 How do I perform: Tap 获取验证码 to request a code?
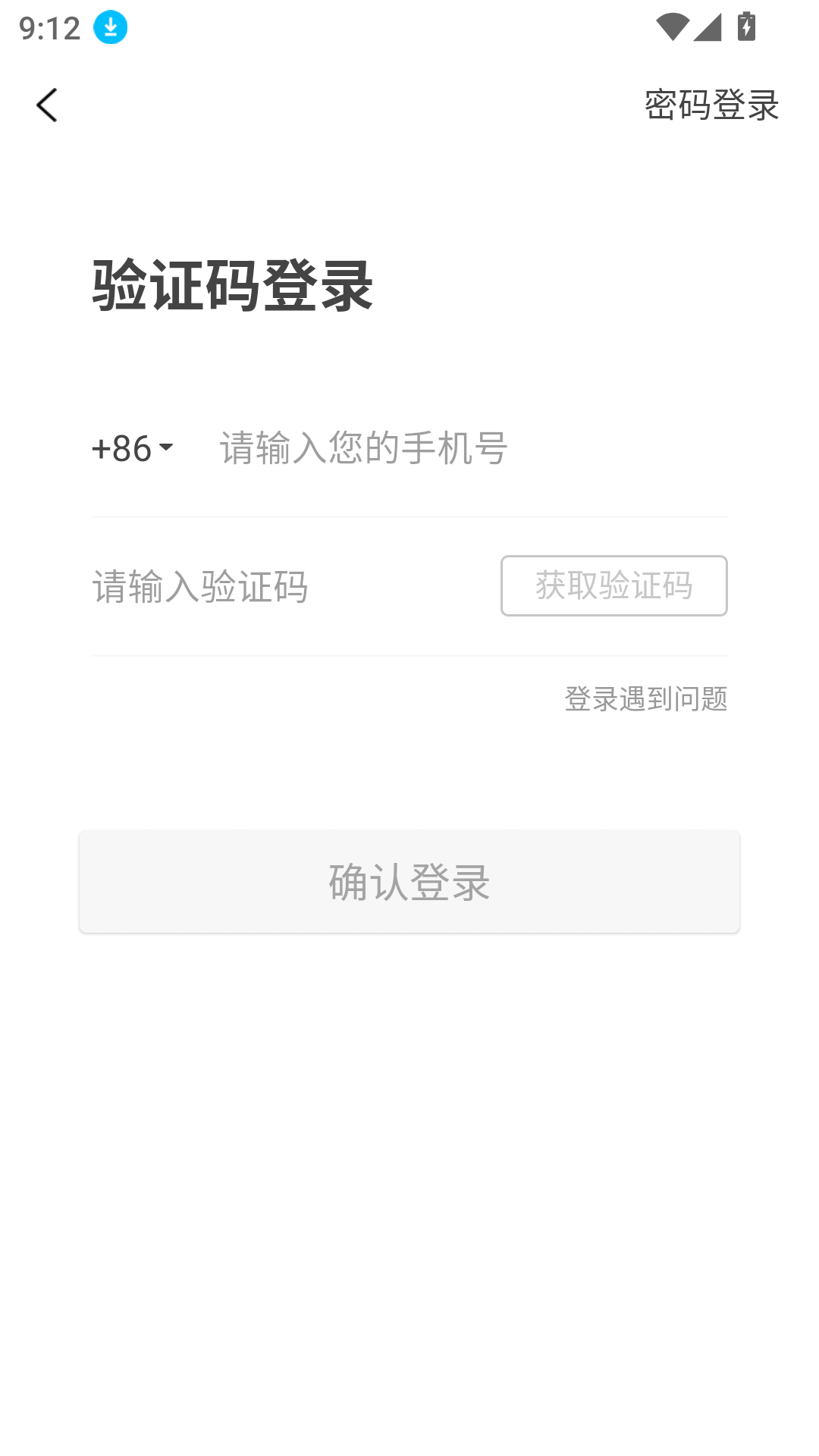[613, 585]
